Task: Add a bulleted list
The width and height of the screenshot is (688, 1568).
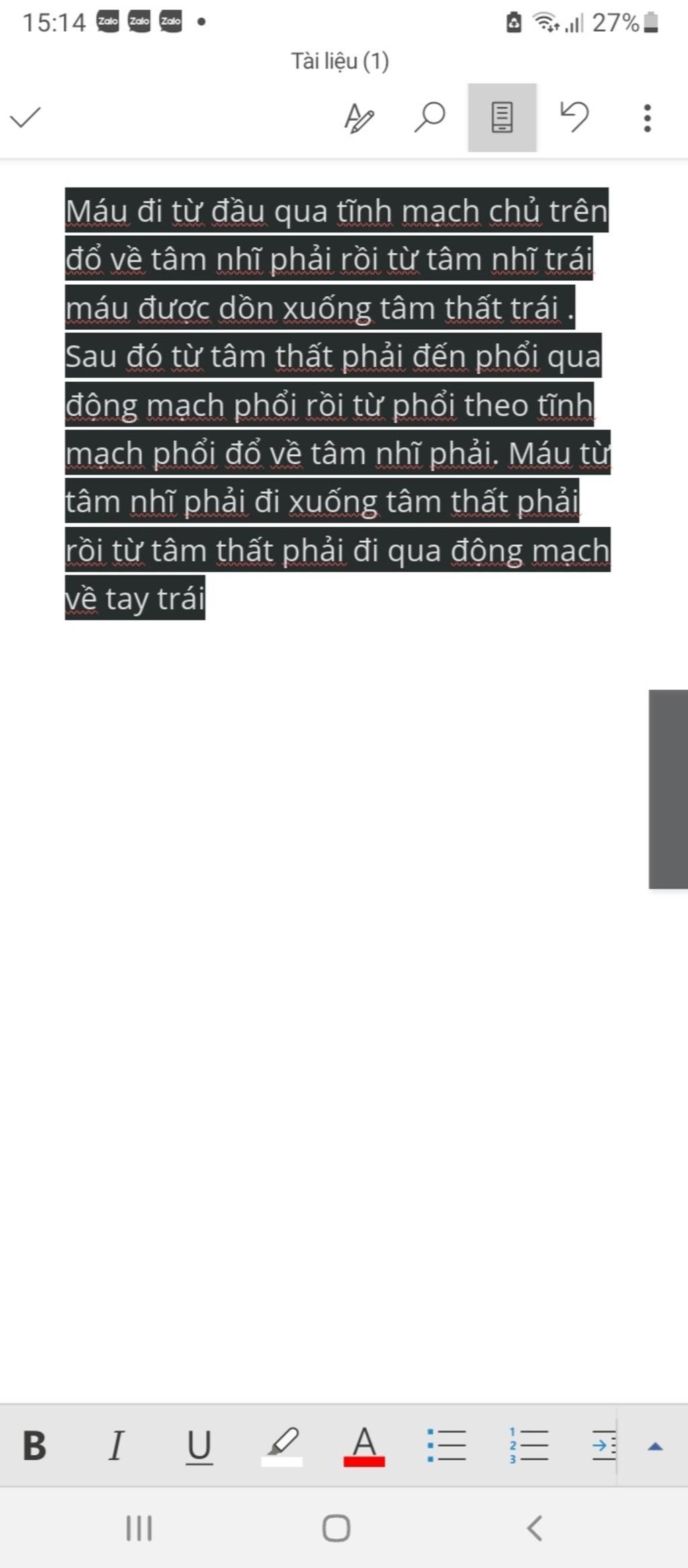Action: coord(446,1446)
